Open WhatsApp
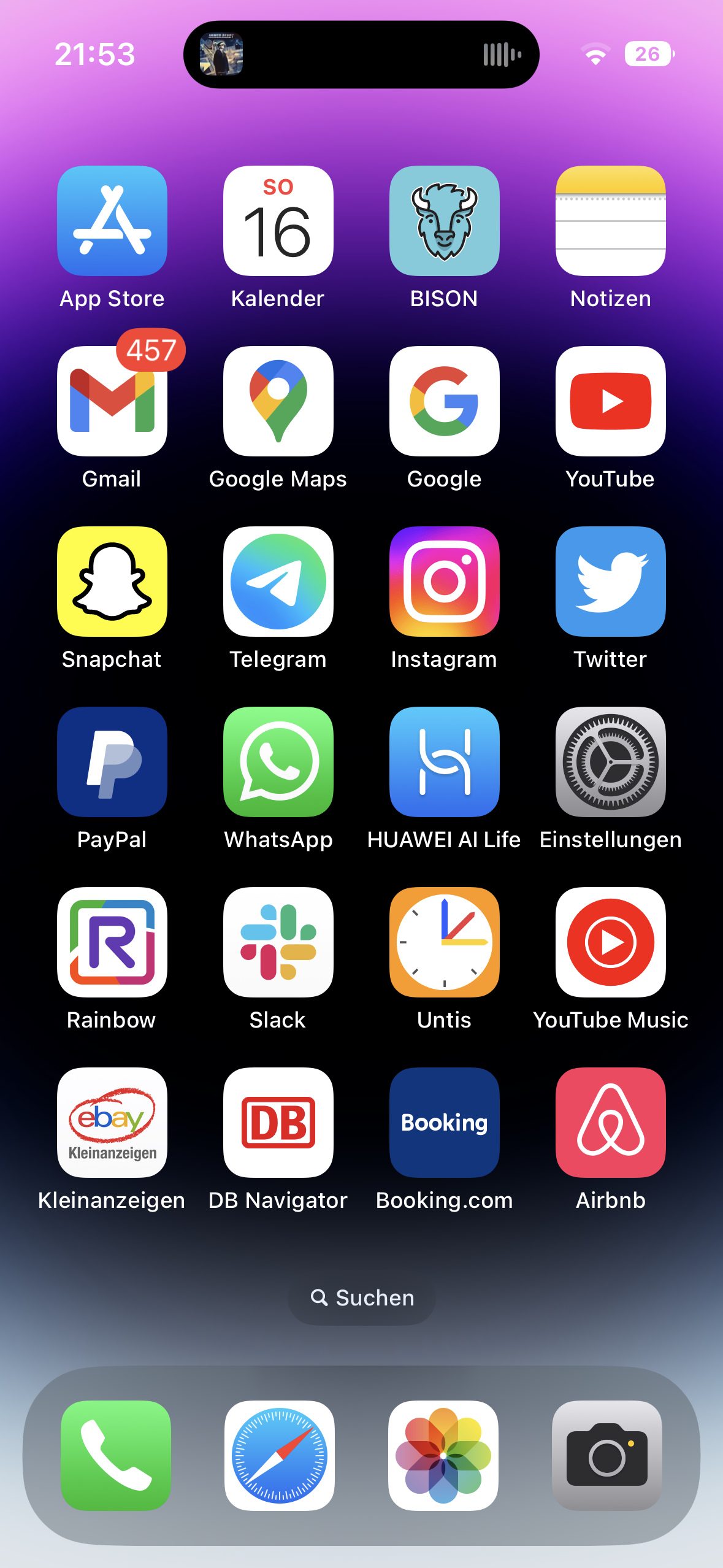723x1568 pixels. pos(278,762)
